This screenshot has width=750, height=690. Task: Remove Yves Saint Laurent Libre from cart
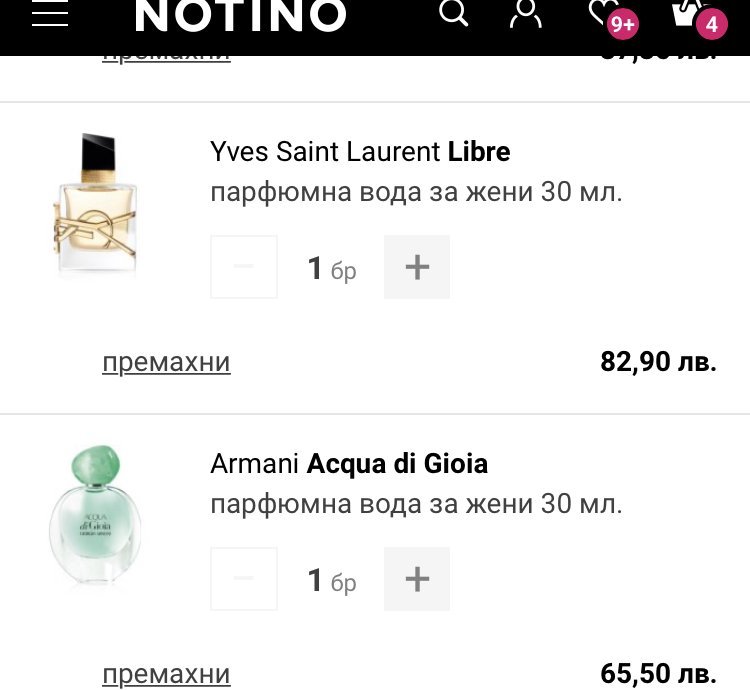pos(166,362)
